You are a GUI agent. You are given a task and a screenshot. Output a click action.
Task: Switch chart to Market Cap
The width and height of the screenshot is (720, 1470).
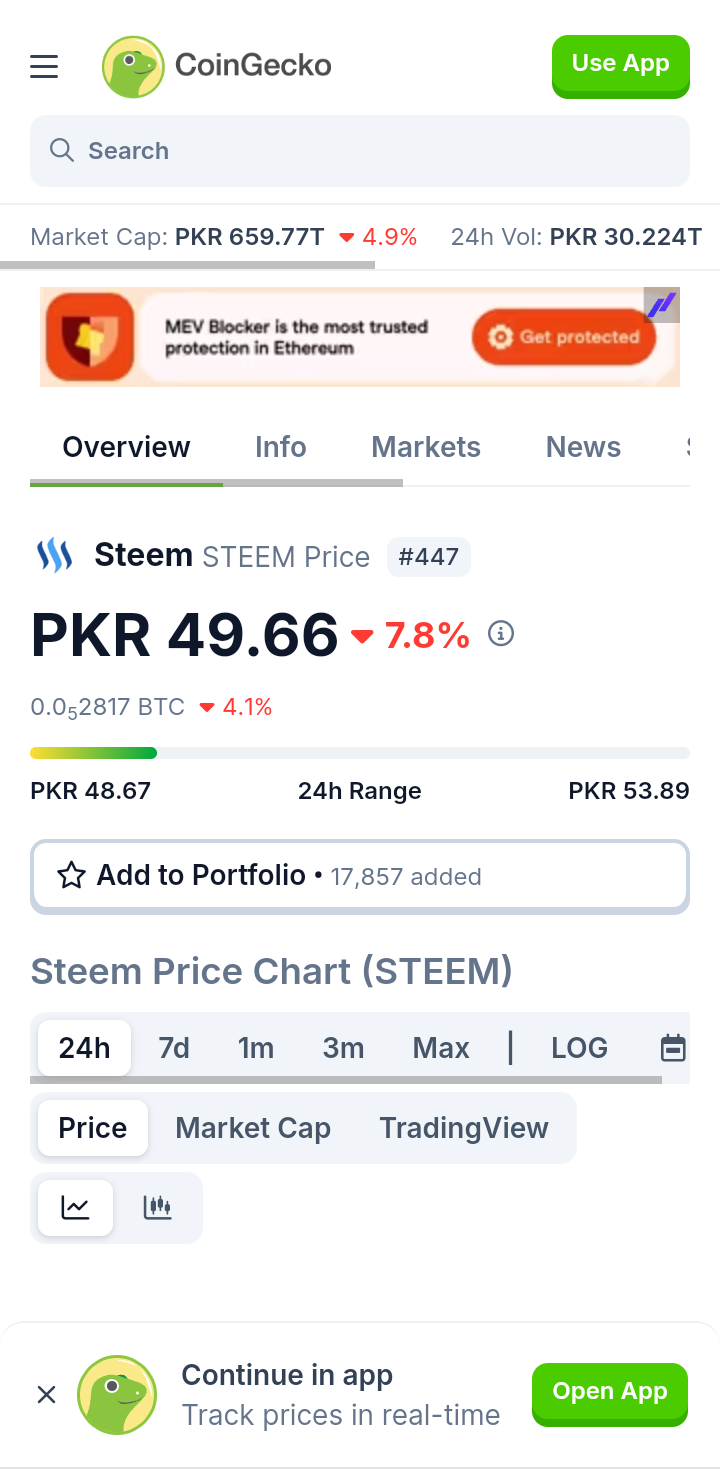253,1128
